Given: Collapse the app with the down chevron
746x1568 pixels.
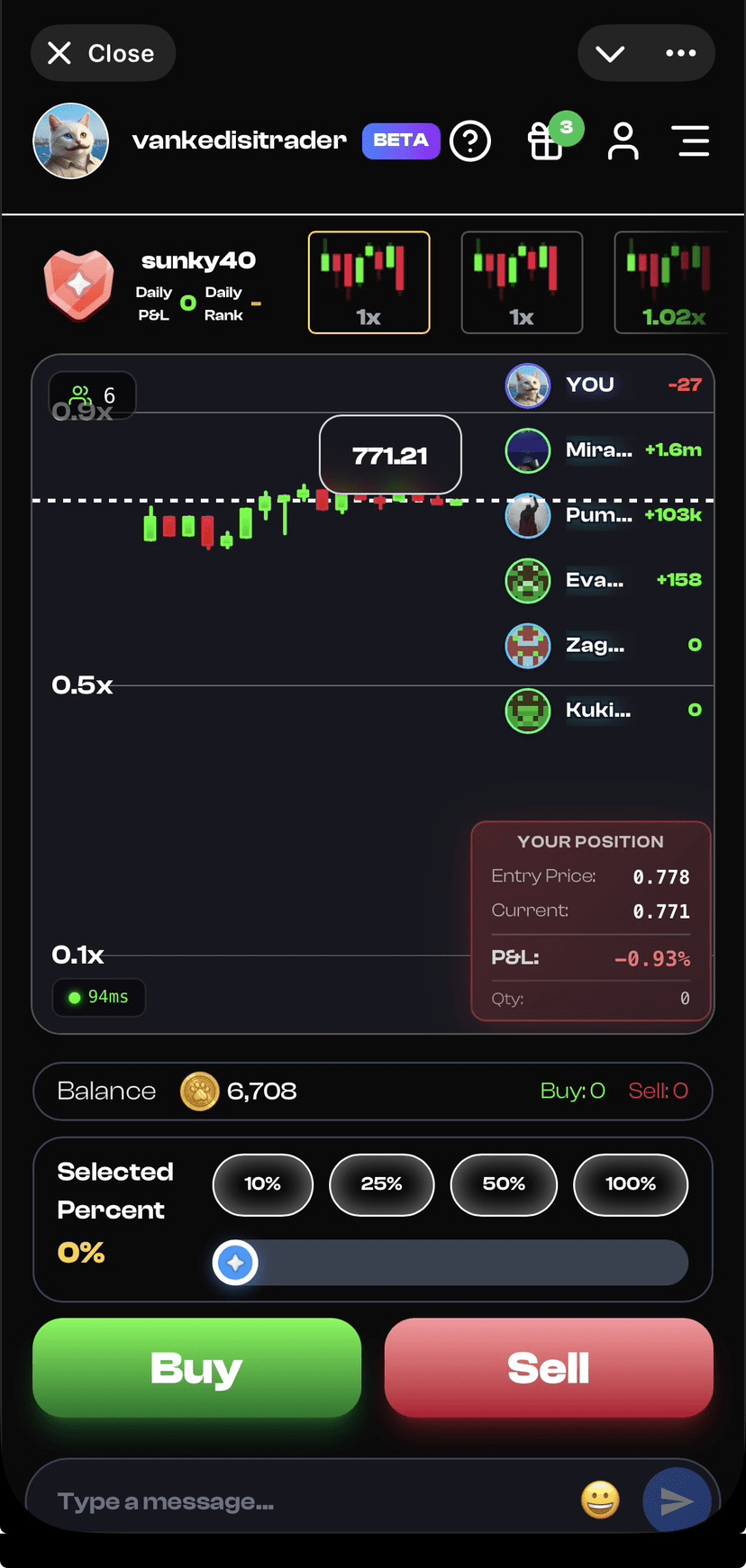Looking at the screenshot, I should tap(610, 53).
